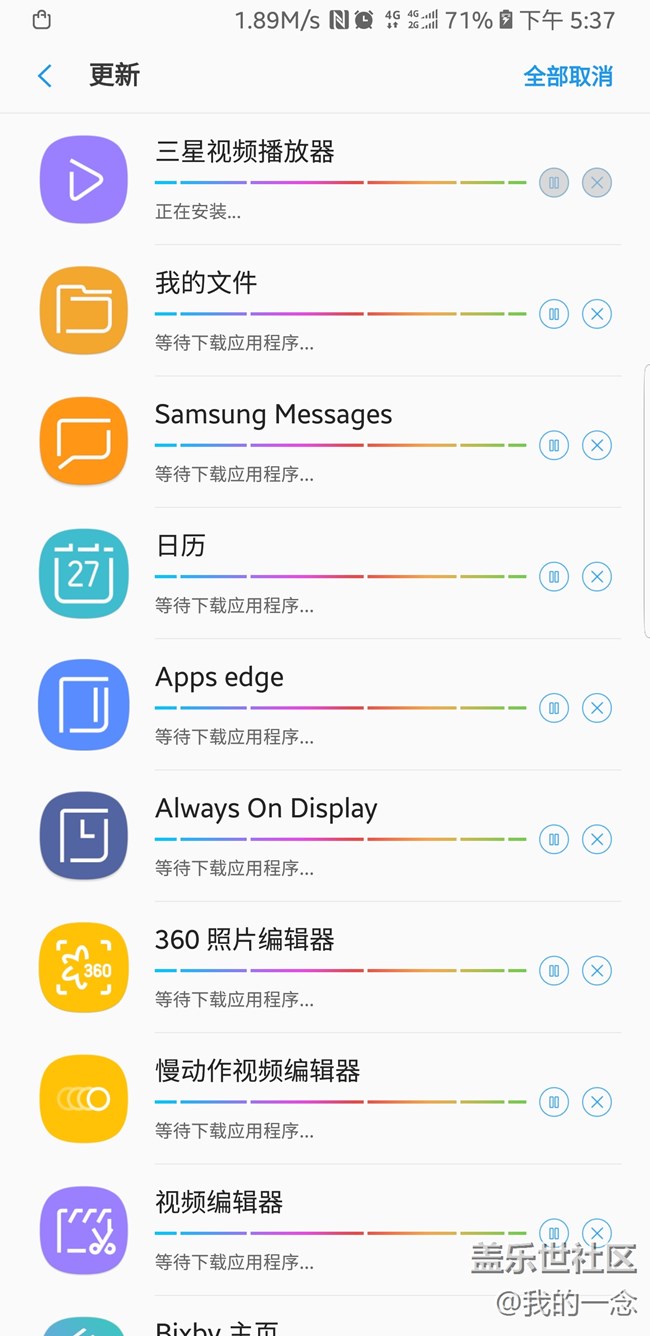
Task: Open the 三星视频播放器 app entry
Action: (x=244, y=152)
